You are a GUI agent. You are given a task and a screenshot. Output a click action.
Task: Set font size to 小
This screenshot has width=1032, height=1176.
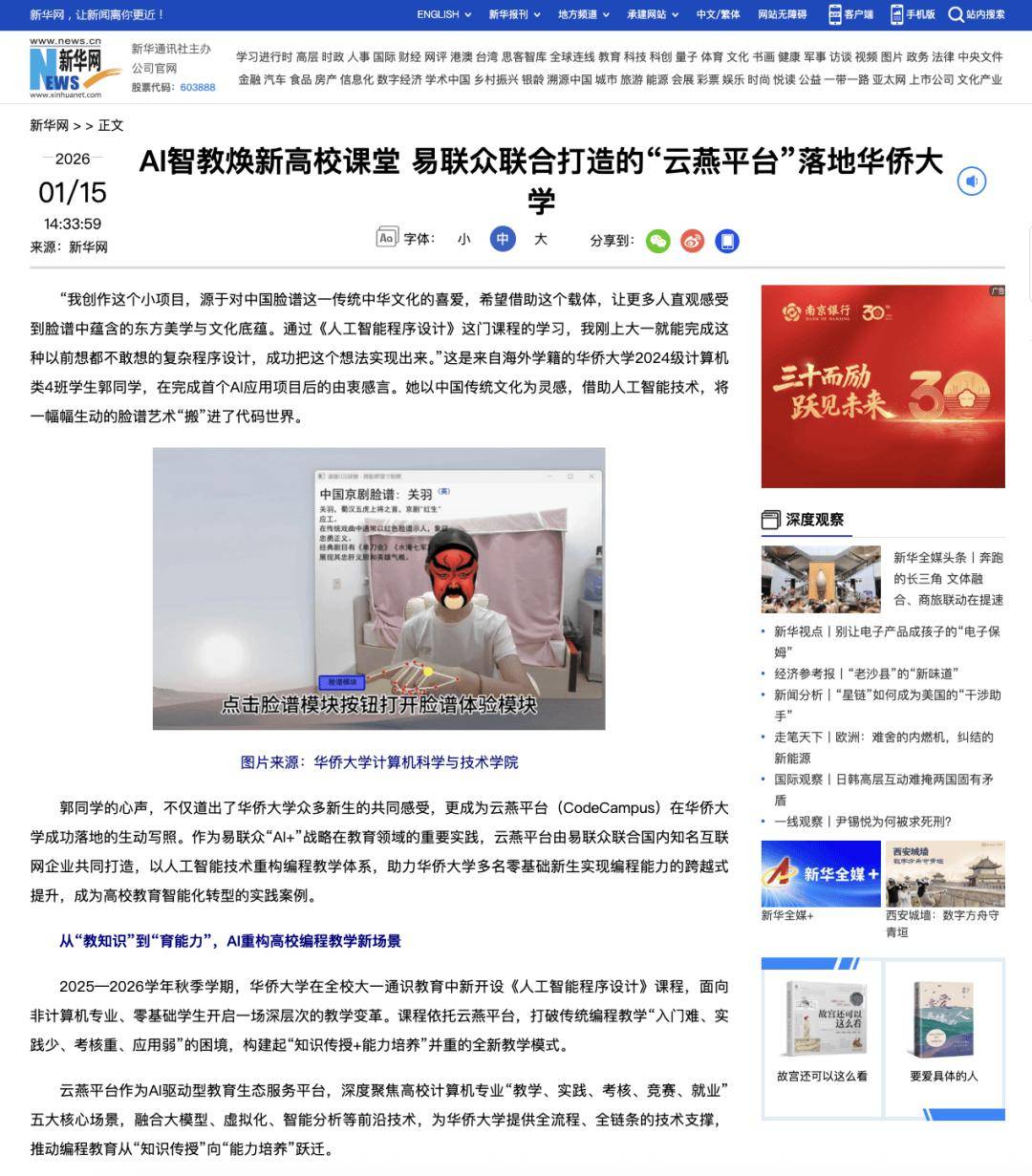point(463,240)
